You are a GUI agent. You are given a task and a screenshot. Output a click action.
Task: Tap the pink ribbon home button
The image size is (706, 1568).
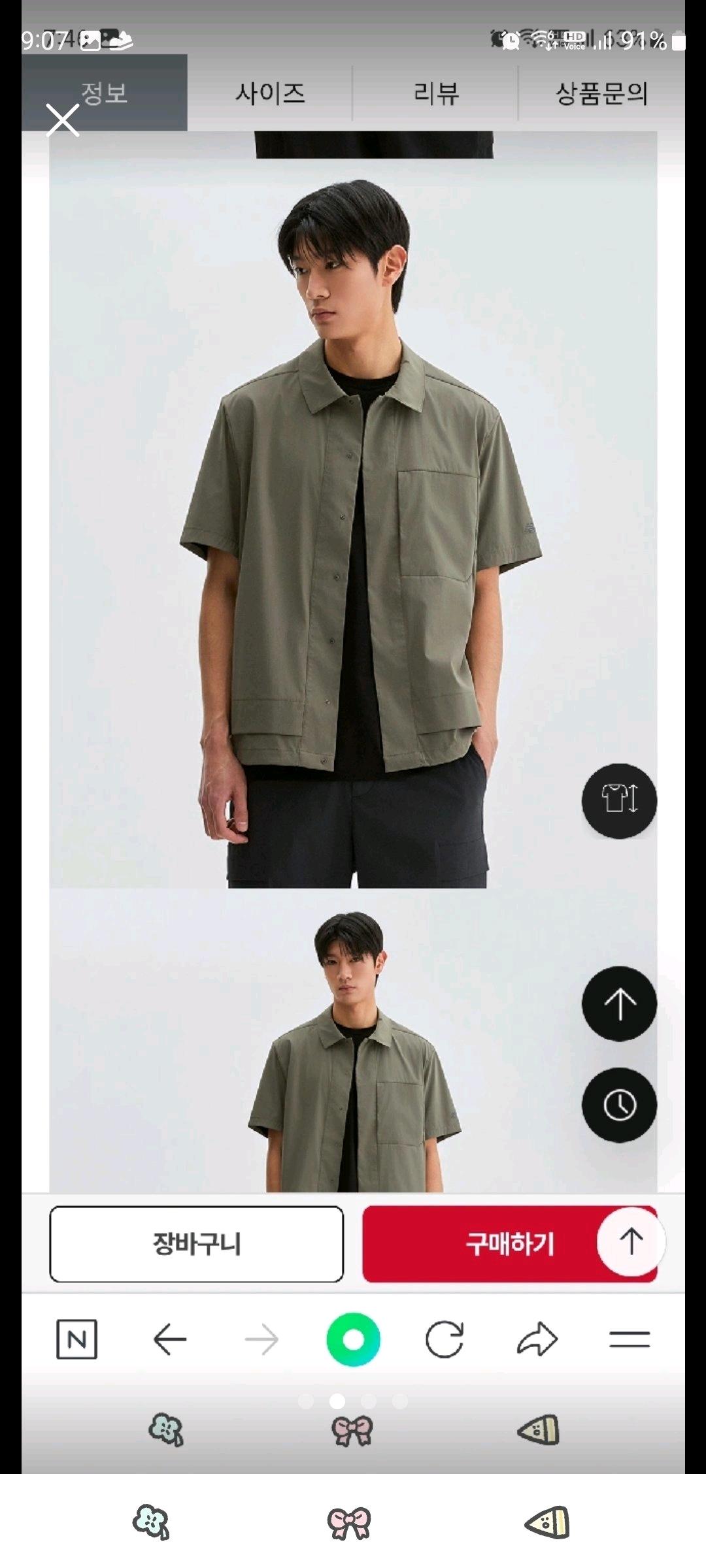click(x=349, y=1523)
